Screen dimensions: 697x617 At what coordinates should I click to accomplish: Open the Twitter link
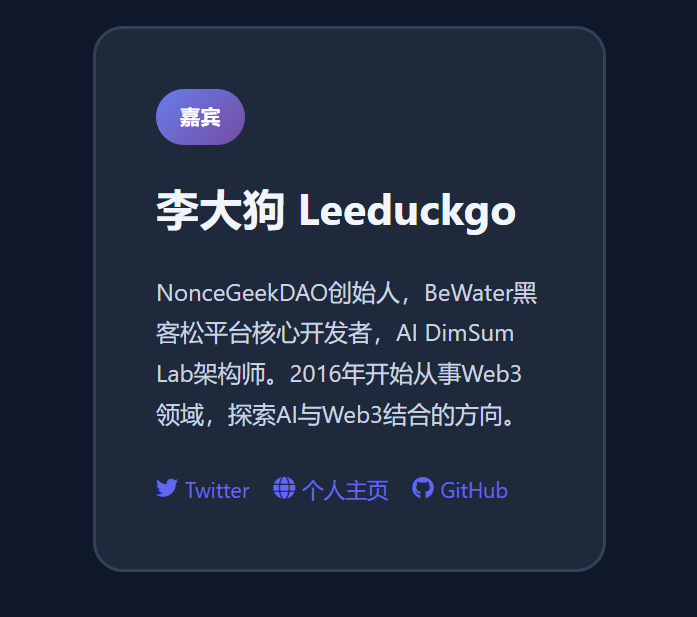tap(203, 490)
